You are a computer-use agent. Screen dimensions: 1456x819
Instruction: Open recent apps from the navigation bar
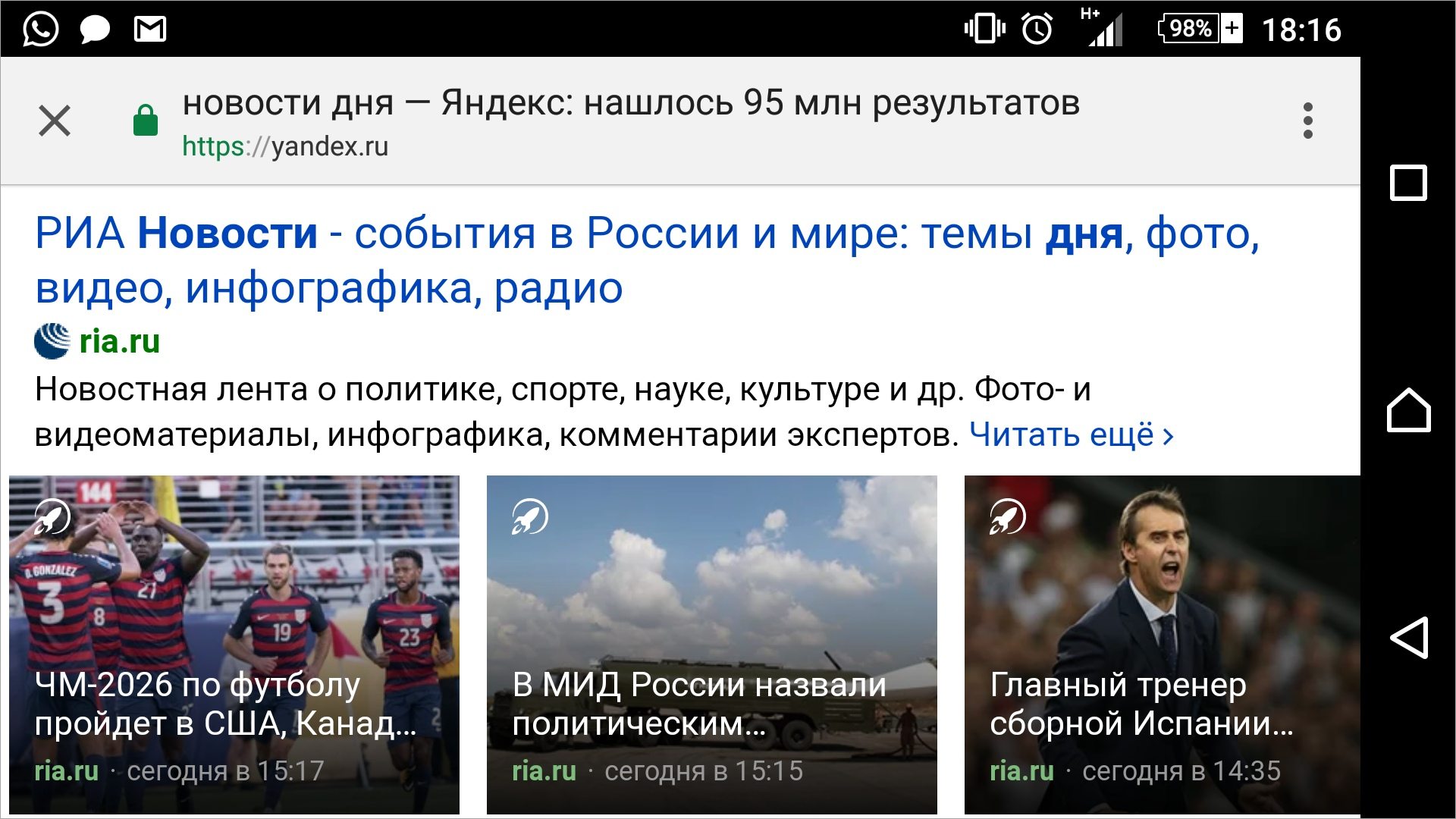[1408, 183]
